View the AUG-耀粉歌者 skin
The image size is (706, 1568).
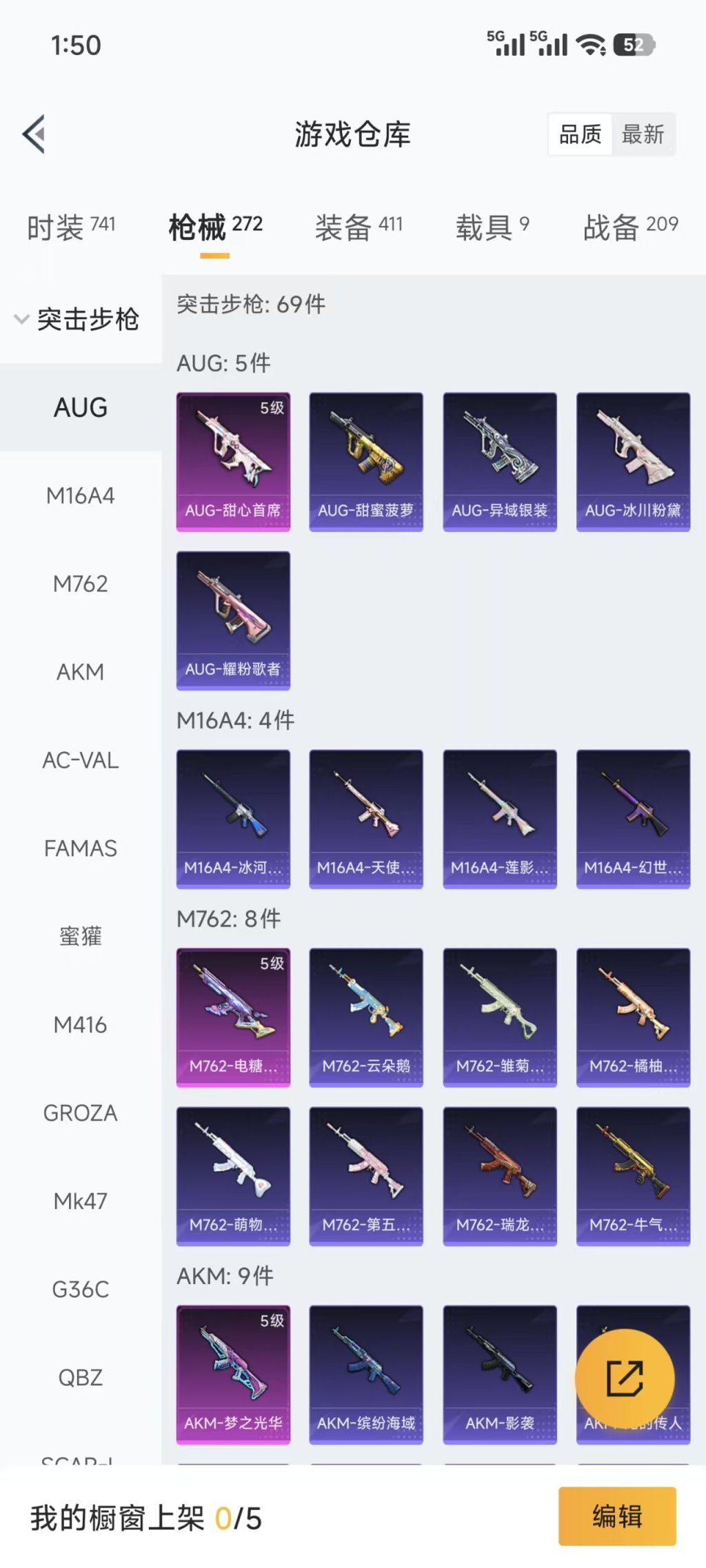[233, 620]
